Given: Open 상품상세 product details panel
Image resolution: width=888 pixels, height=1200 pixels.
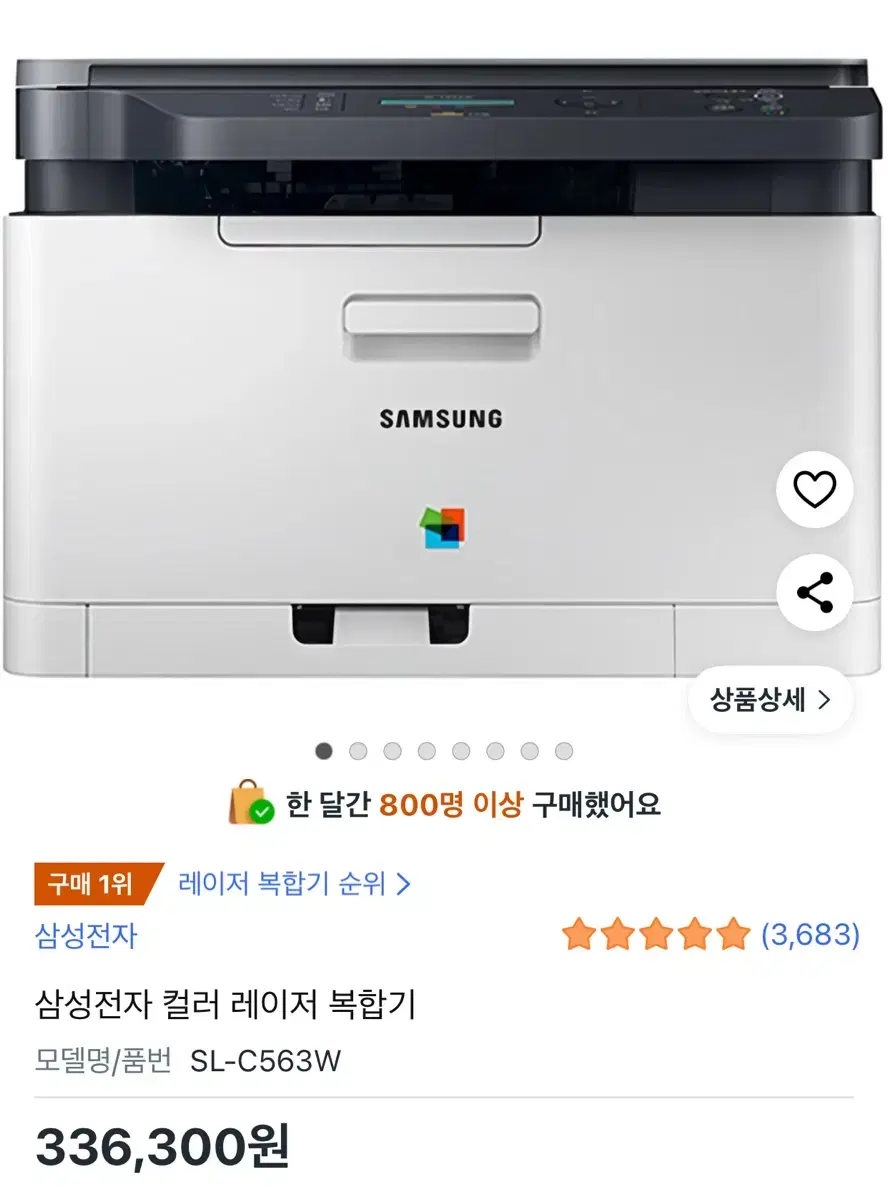Looking at the screenshot, I should click(x=757, y=700).
